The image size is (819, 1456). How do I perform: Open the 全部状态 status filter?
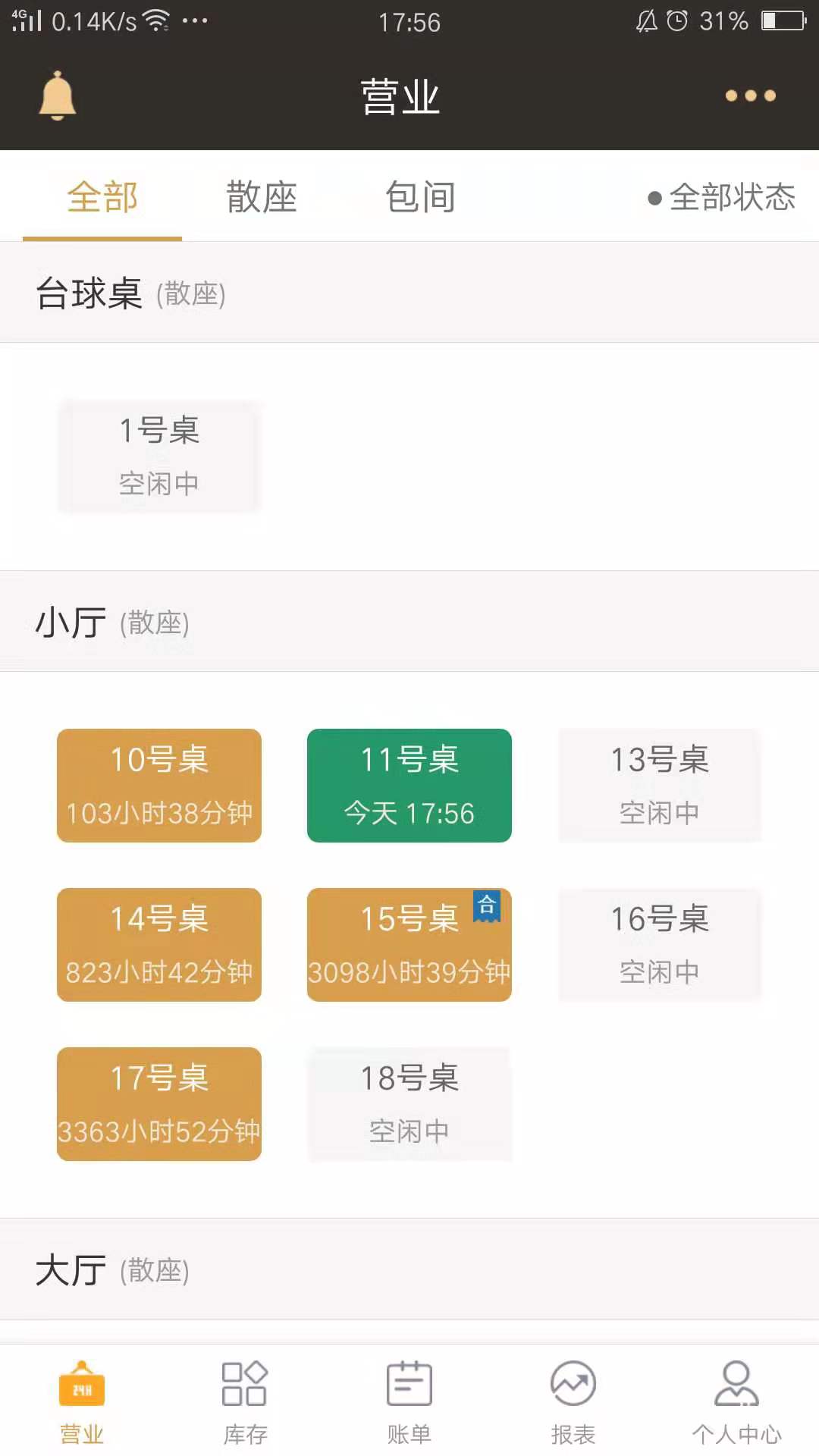click(721, 197)
